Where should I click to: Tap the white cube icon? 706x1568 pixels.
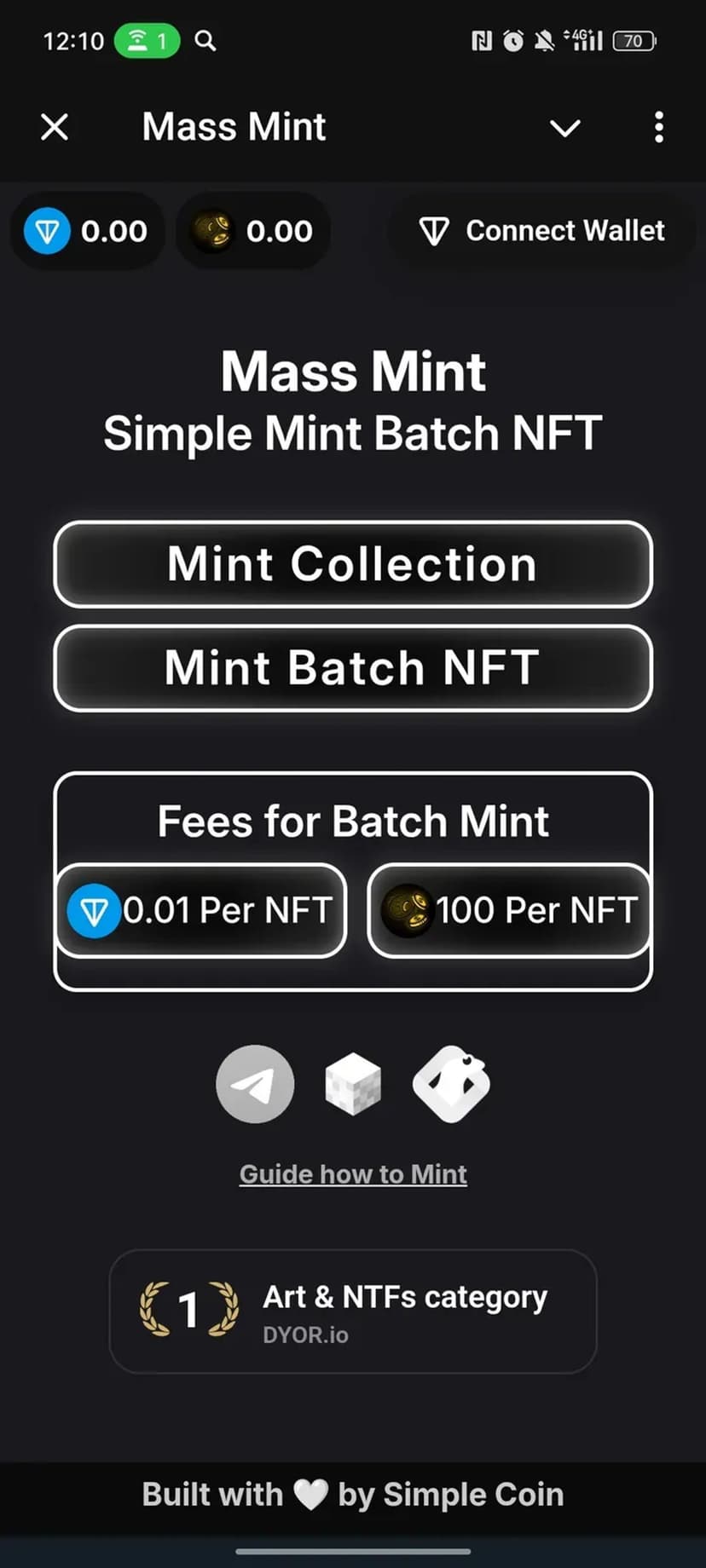coord(353,1084)
